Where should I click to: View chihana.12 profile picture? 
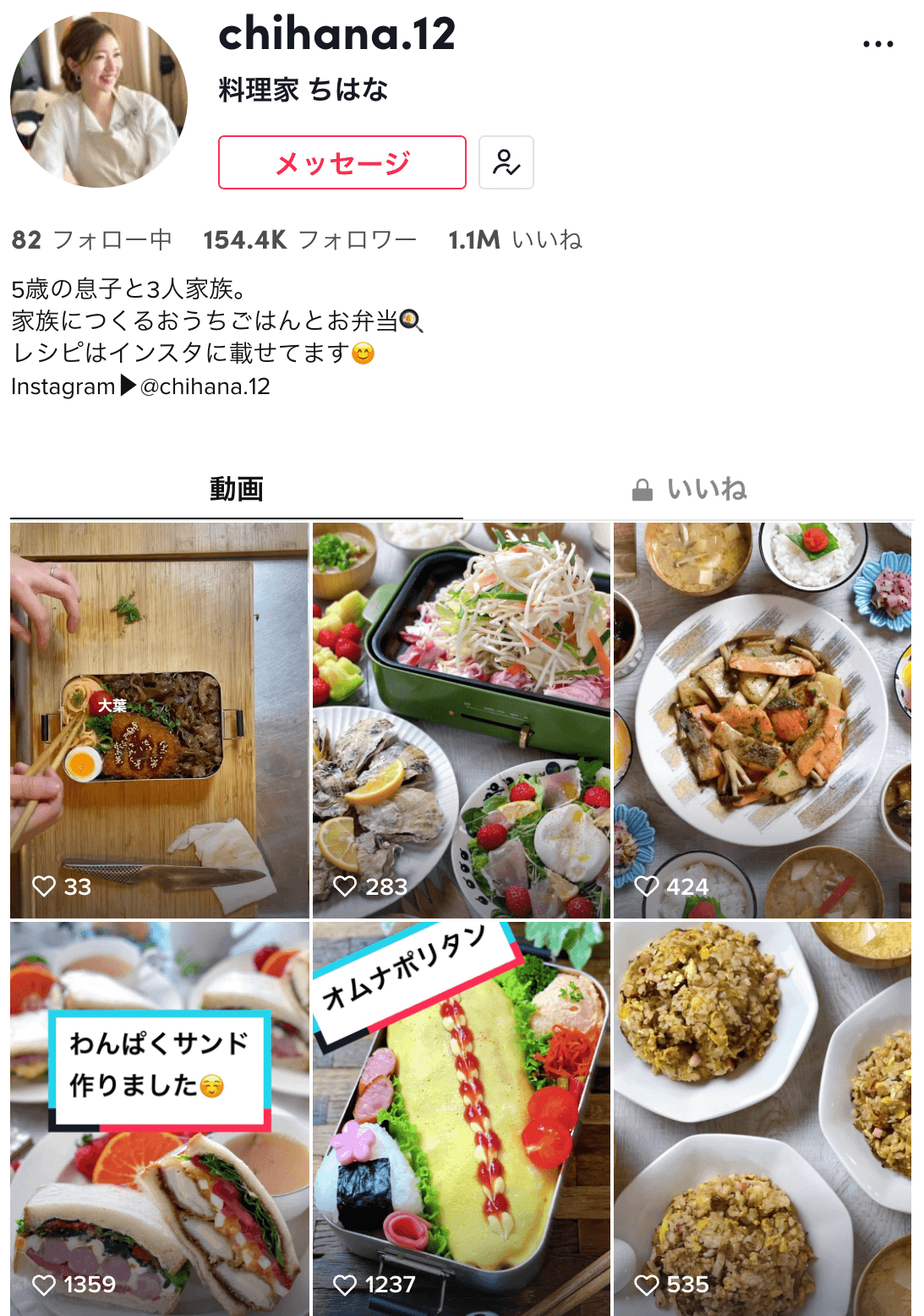coord(98,100)
